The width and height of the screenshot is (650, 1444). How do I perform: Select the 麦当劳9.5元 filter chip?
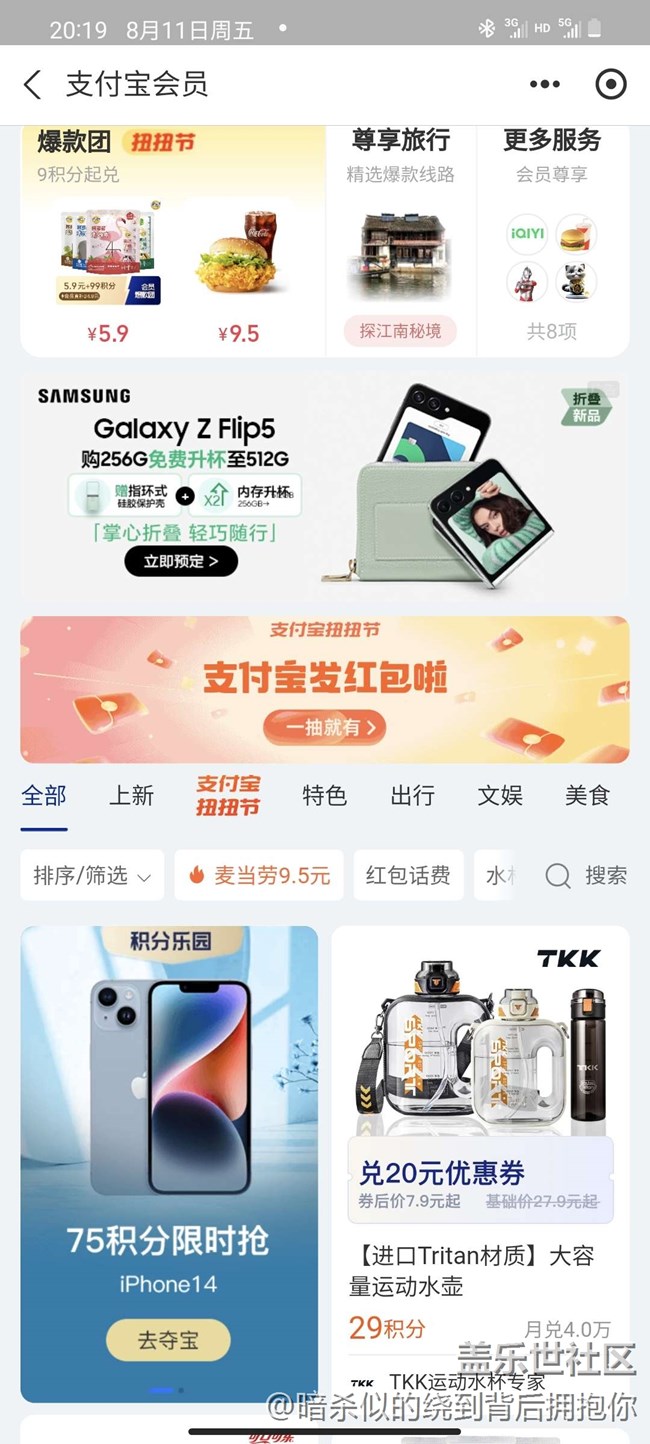tap(259, 876)
